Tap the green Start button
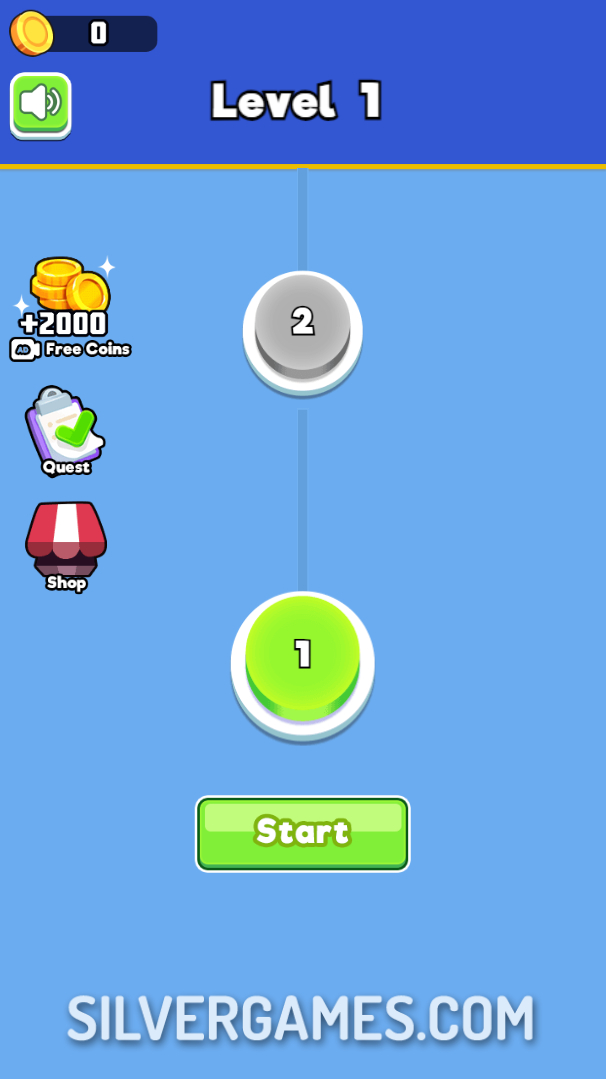Image resolution: width=606 pixels, height=1079 pixels. point(303,833)
